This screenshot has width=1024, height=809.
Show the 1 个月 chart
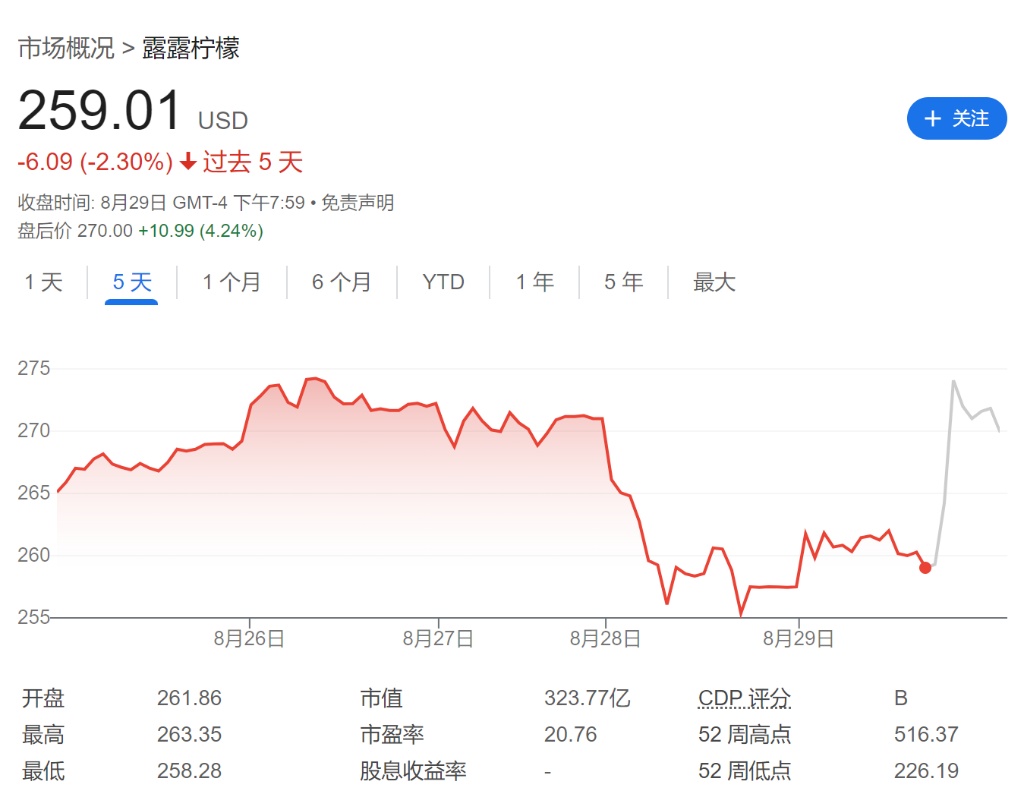(231, 282)
